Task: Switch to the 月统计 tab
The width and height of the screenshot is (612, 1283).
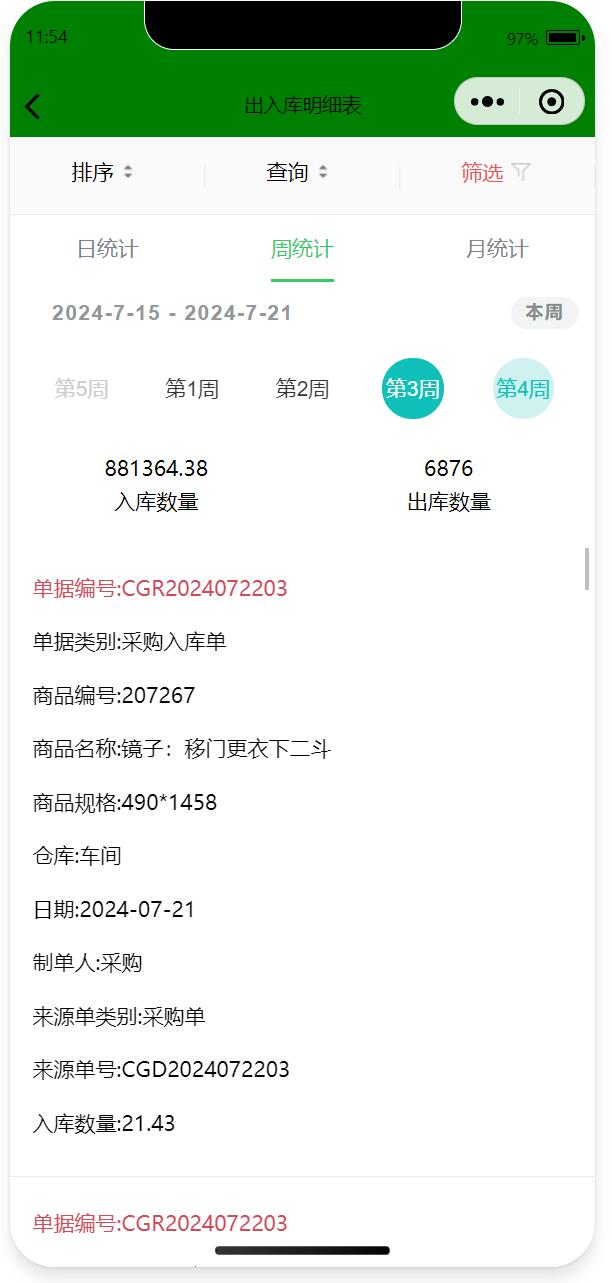Action: [497, 249]
